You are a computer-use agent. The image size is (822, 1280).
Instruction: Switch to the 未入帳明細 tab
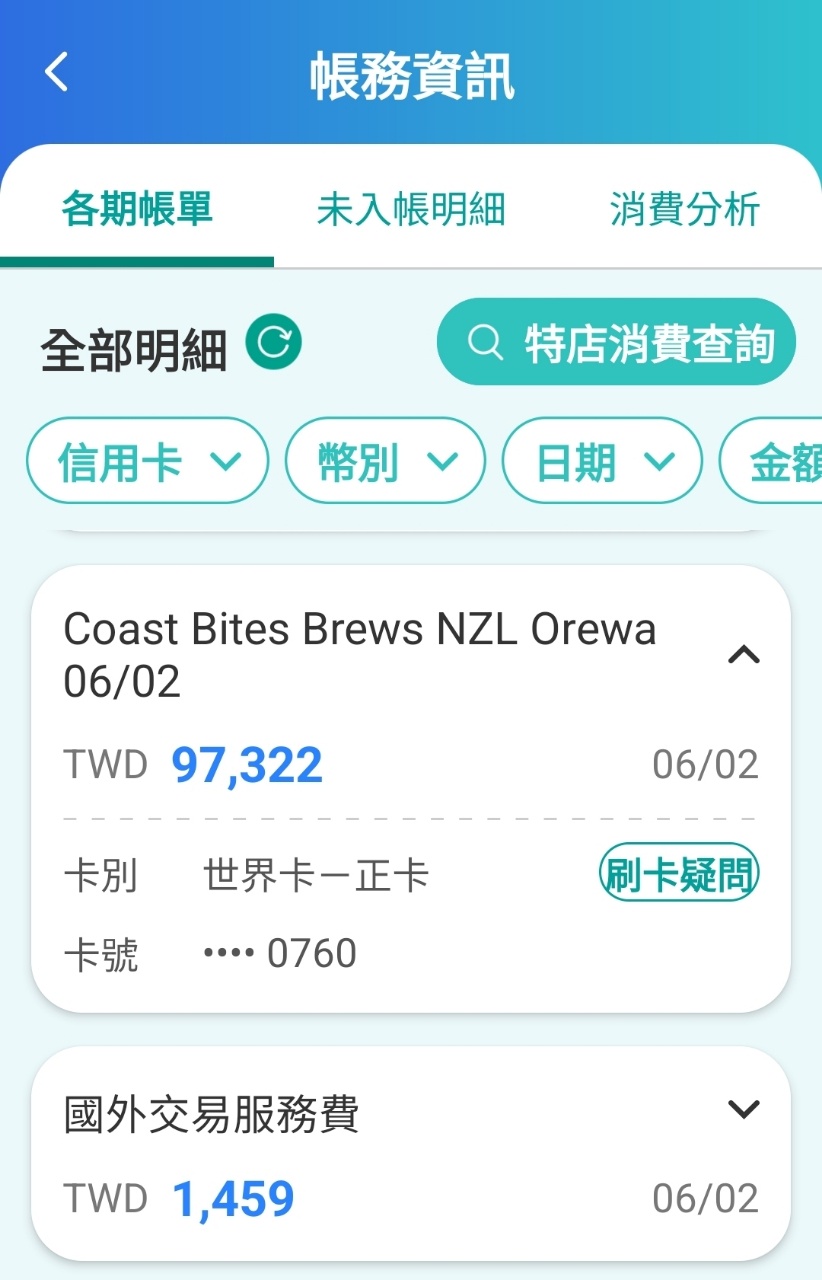410,210
